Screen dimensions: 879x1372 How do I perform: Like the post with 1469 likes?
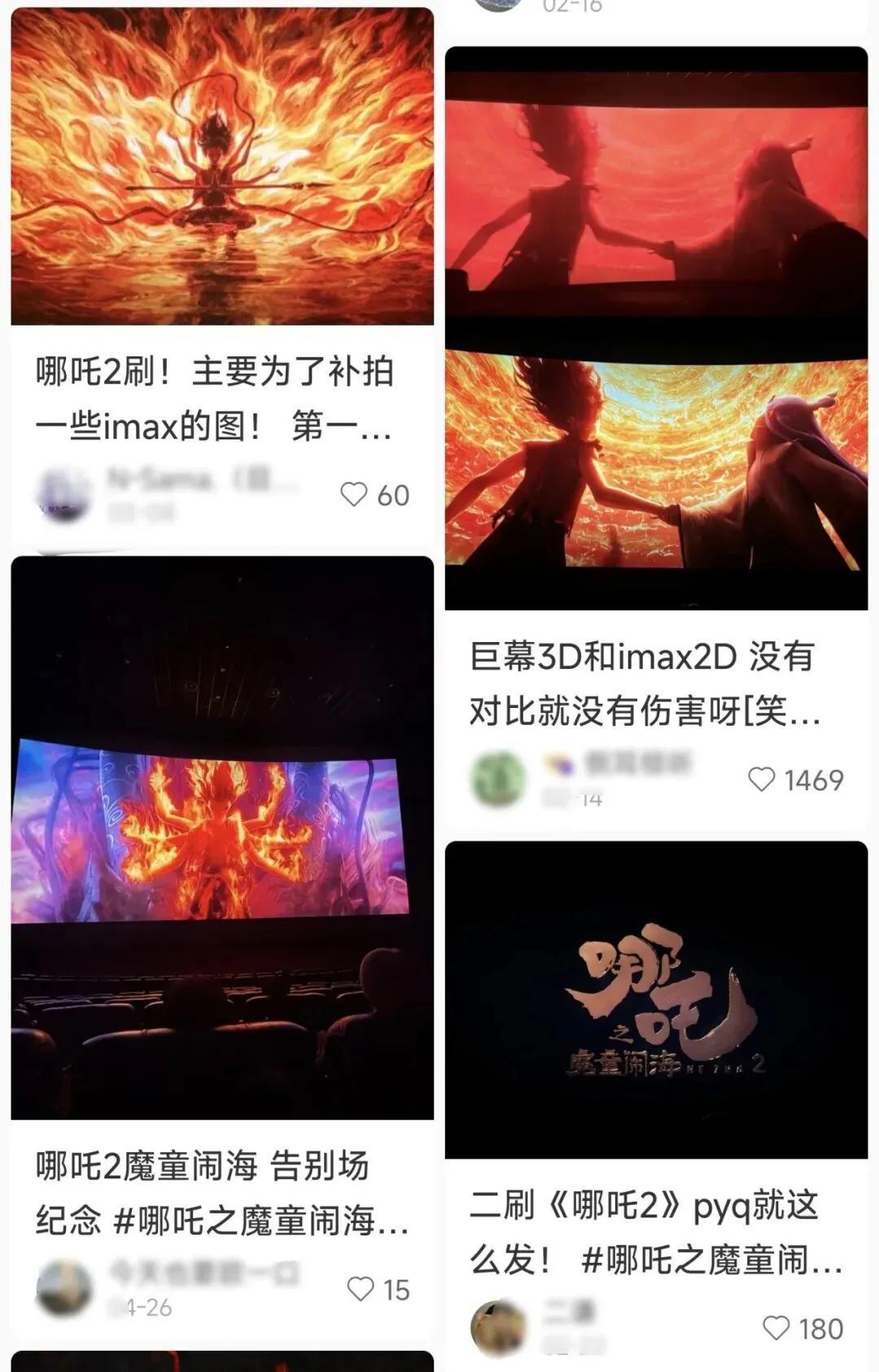(x=762, y=780)
